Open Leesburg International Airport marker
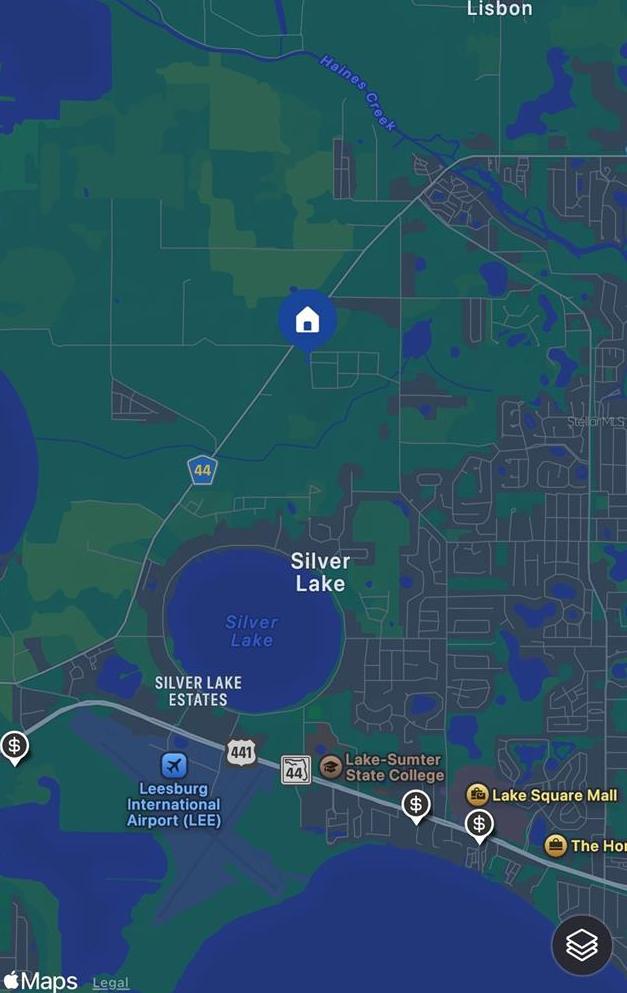Screen dimensions: 627x993 click(174, 766)
